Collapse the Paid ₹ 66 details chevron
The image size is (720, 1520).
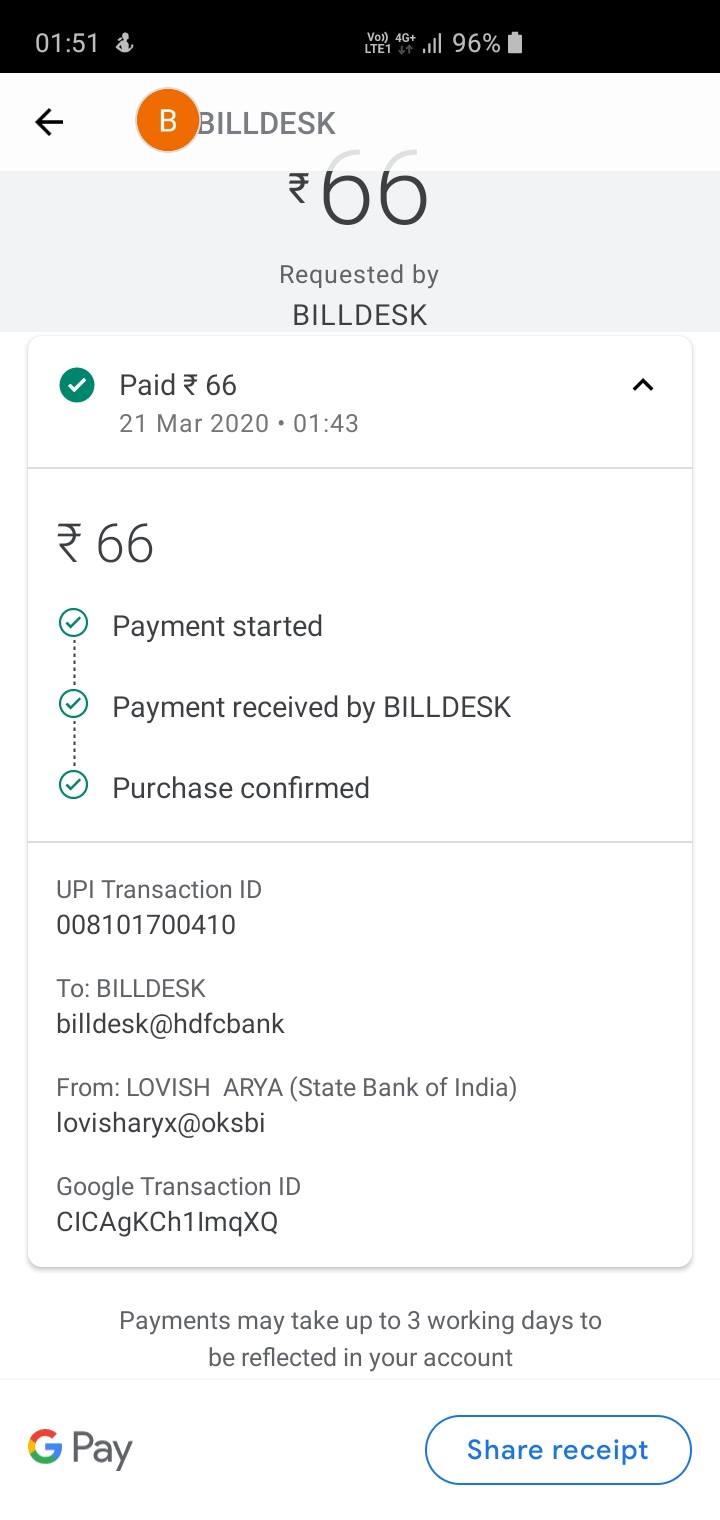[643, 385]
